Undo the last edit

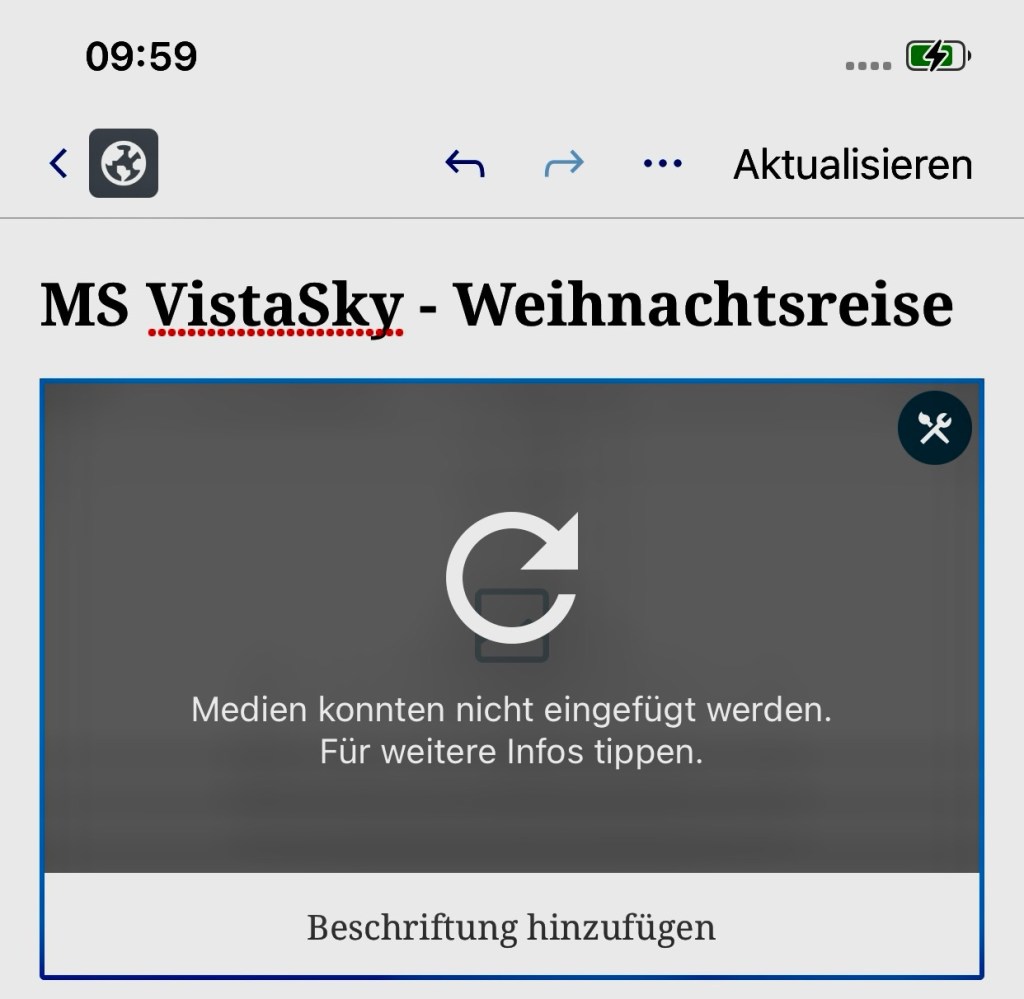tap(465, 163)
